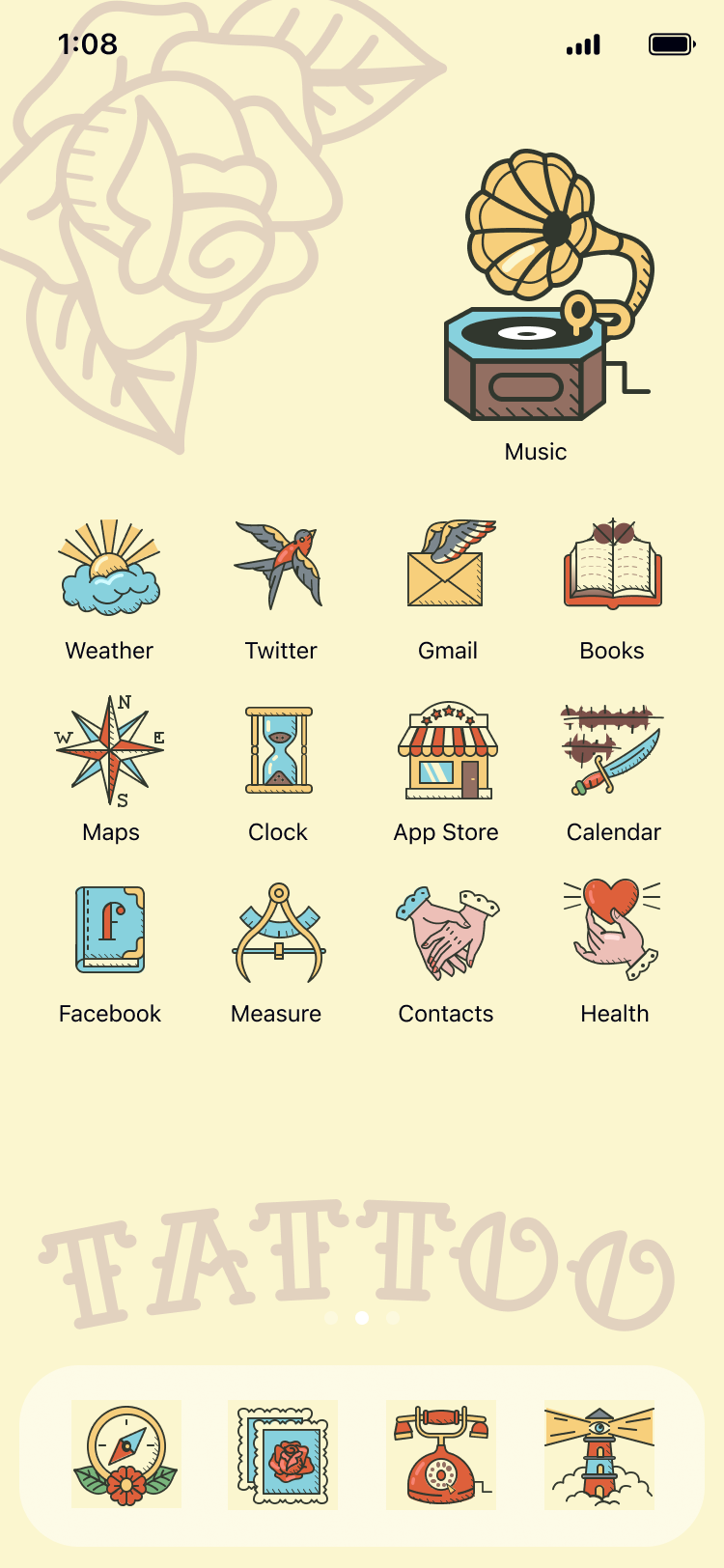Open the lighthouse app in the dock
This screenshot has height=1568, width=724.
click(599, 1454)
